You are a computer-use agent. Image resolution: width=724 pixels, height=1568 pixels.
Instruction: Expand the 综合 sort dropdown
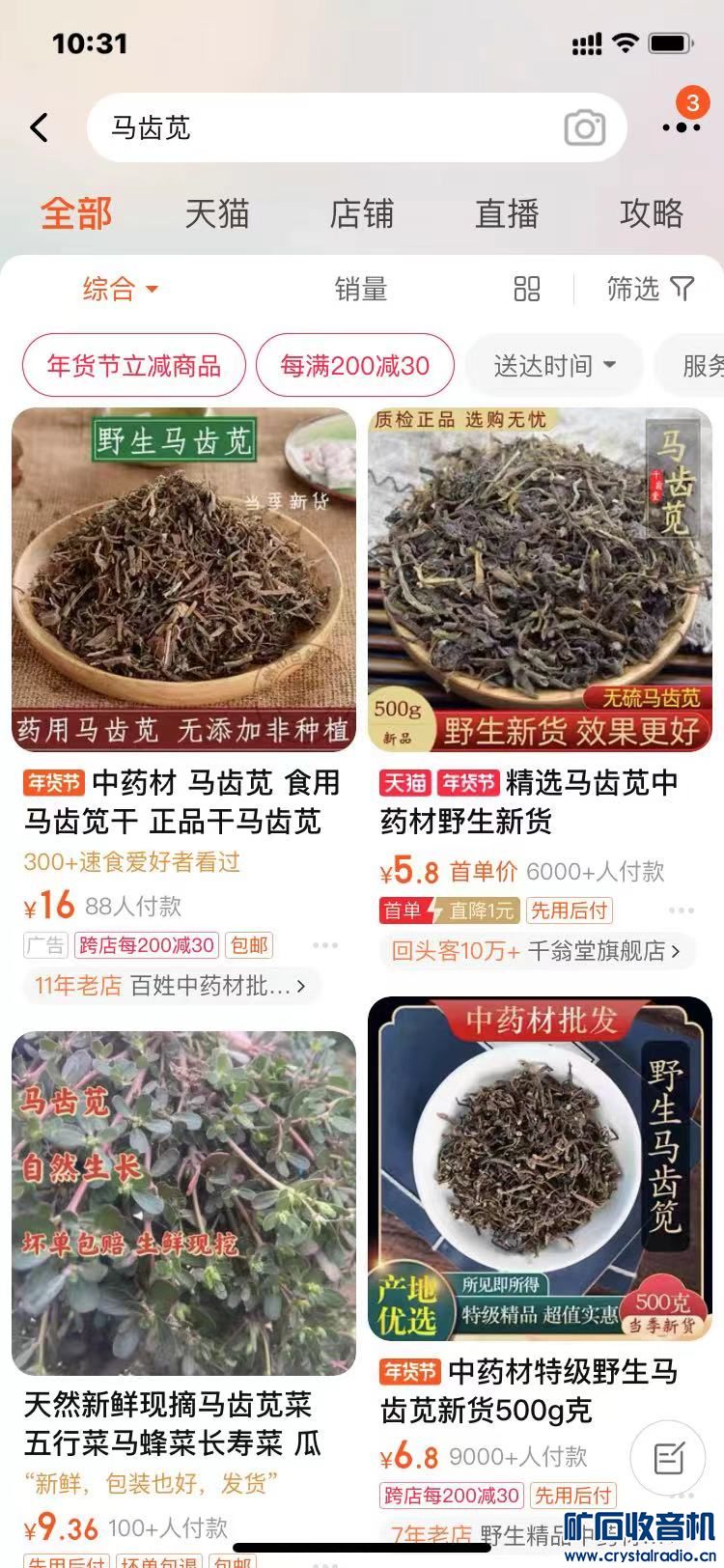point(120,289)
